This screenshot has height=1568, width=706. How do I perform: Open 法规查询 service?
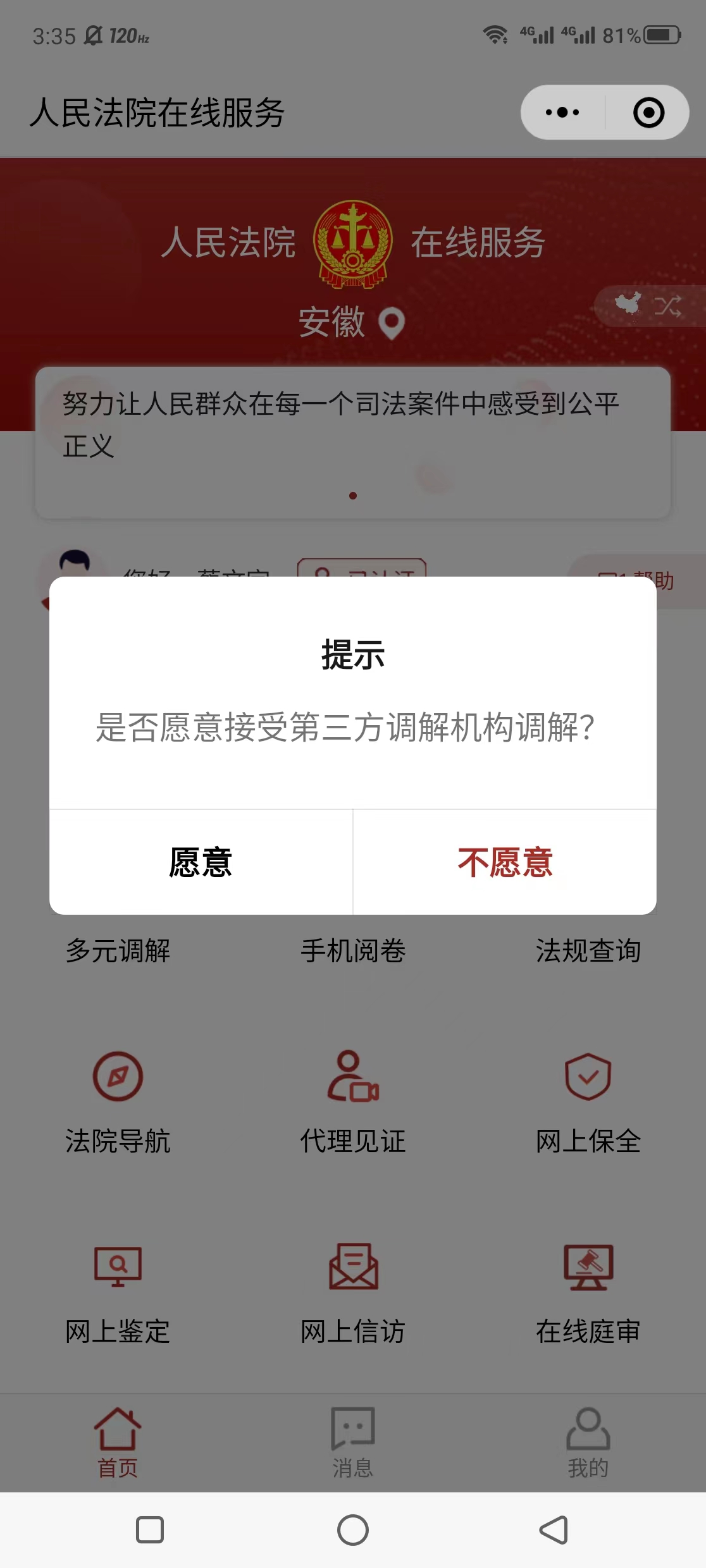[588, 950]
